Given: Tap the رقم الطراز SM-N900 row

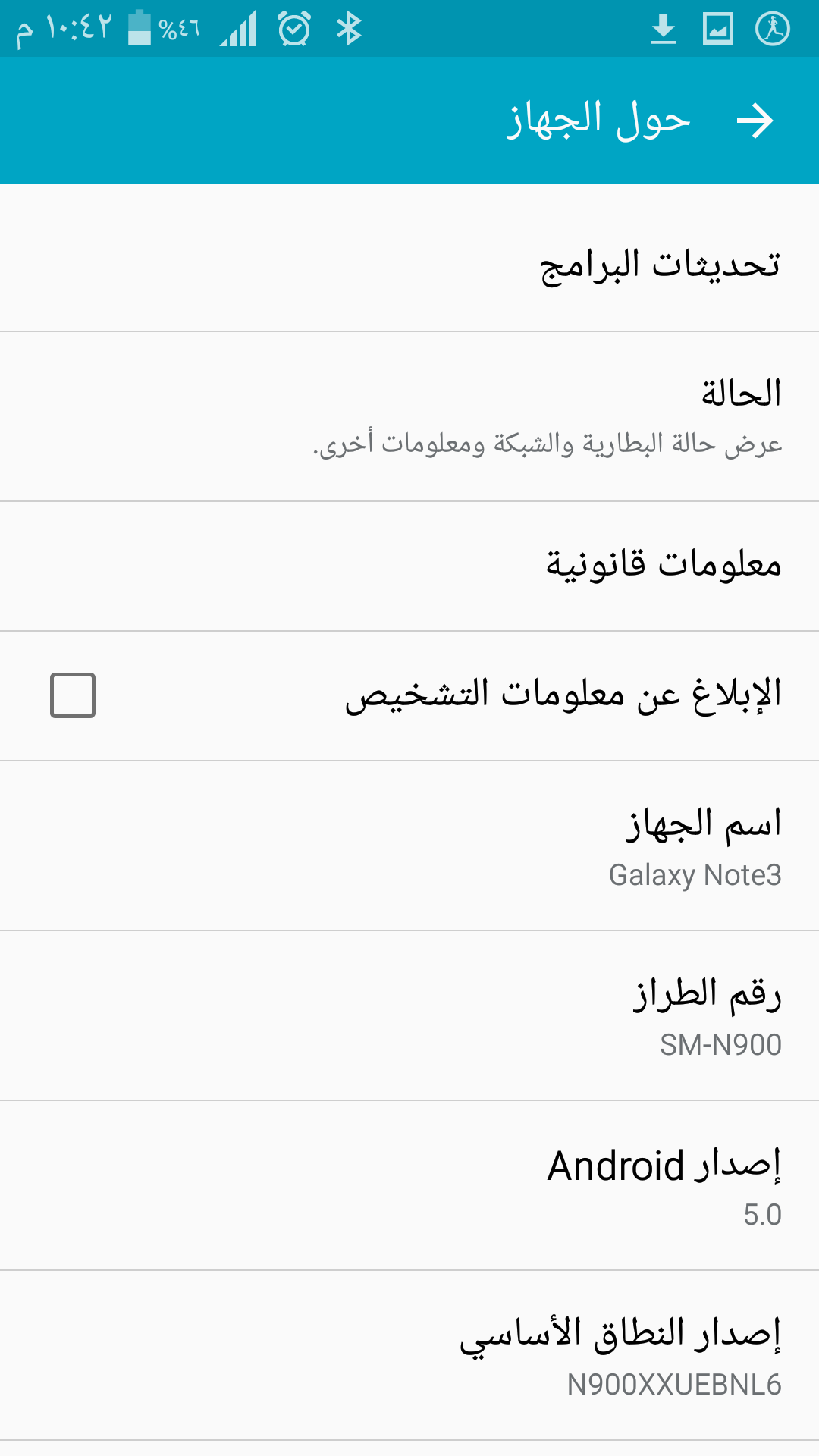Looking at the screenshot, I should coord(409,1016).
